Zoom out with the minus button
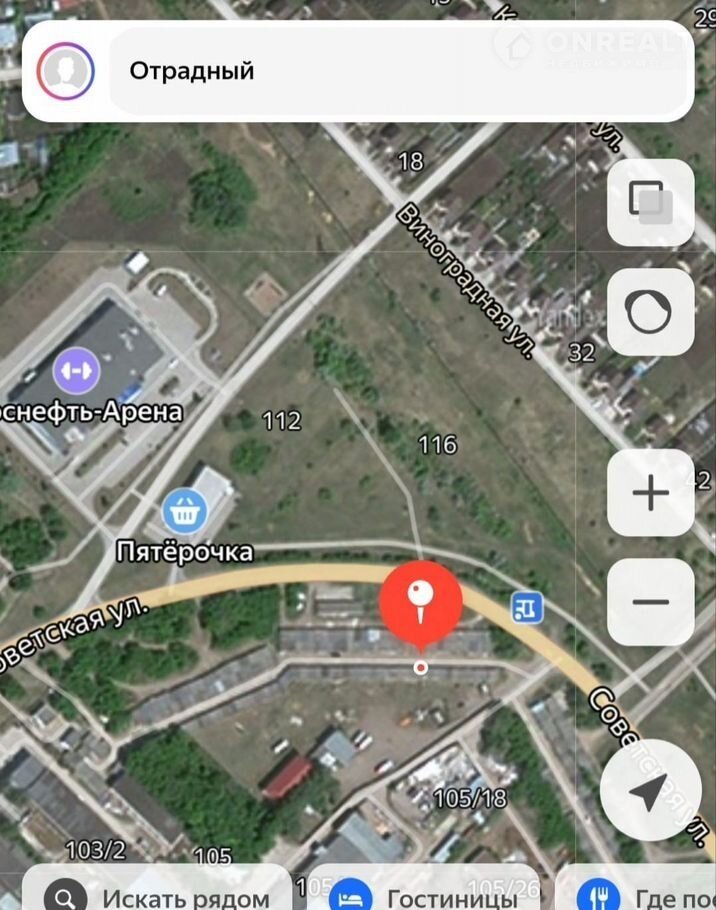716x910 pixels. point(650,601)
